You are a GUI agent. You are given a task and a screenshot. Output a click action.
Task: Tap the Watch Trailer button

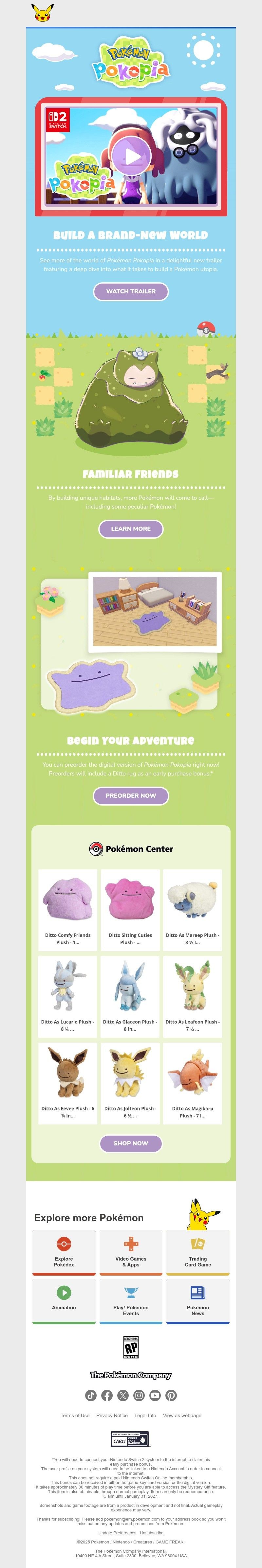(131, 291)
